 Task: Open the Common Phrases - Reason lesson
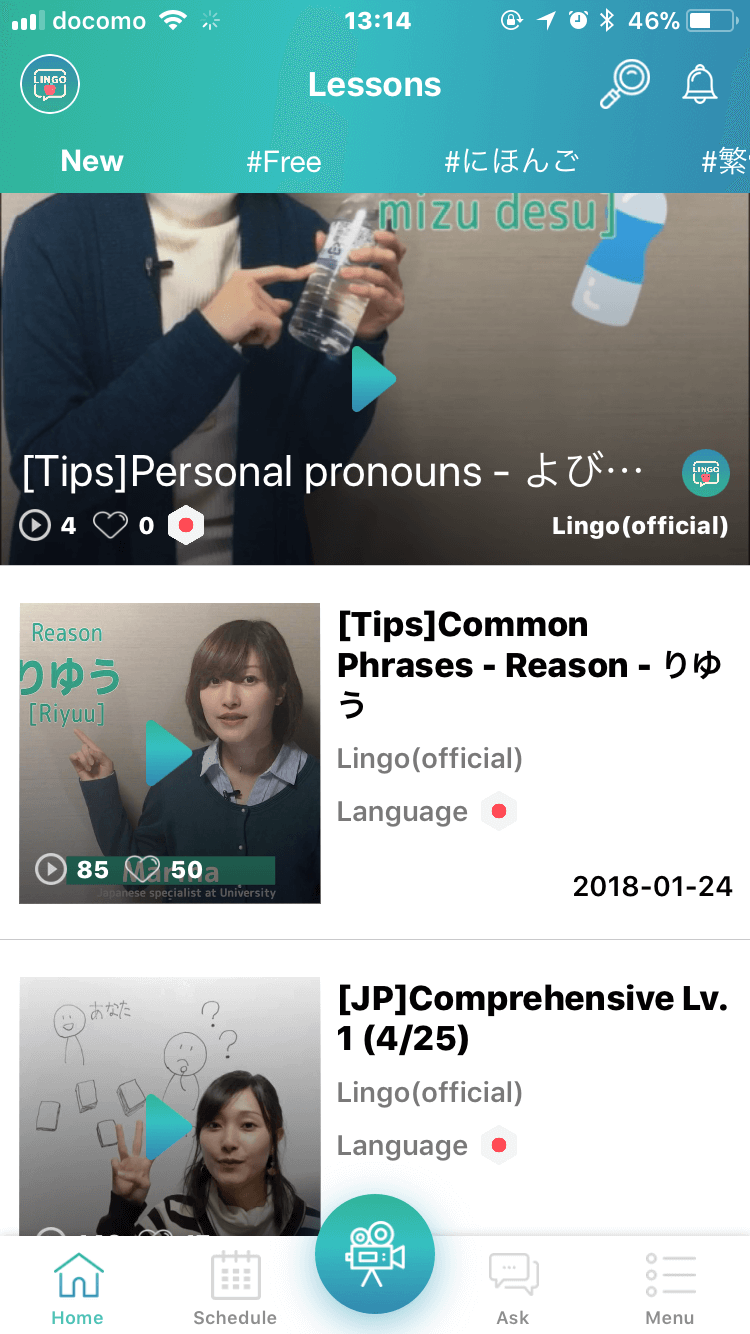click(530, 665)
